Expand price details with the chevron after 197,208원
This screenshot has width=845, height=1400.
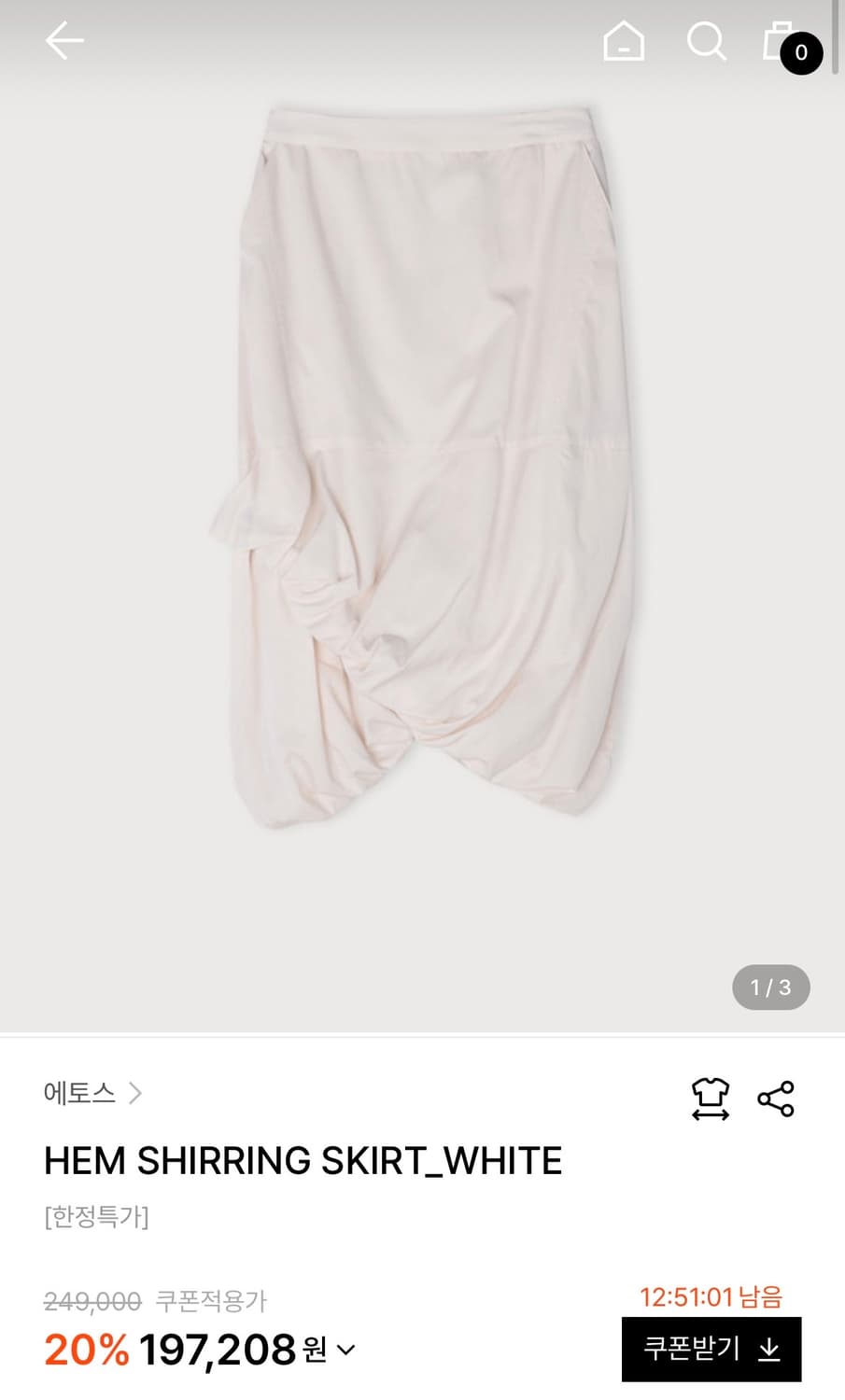345,1350
